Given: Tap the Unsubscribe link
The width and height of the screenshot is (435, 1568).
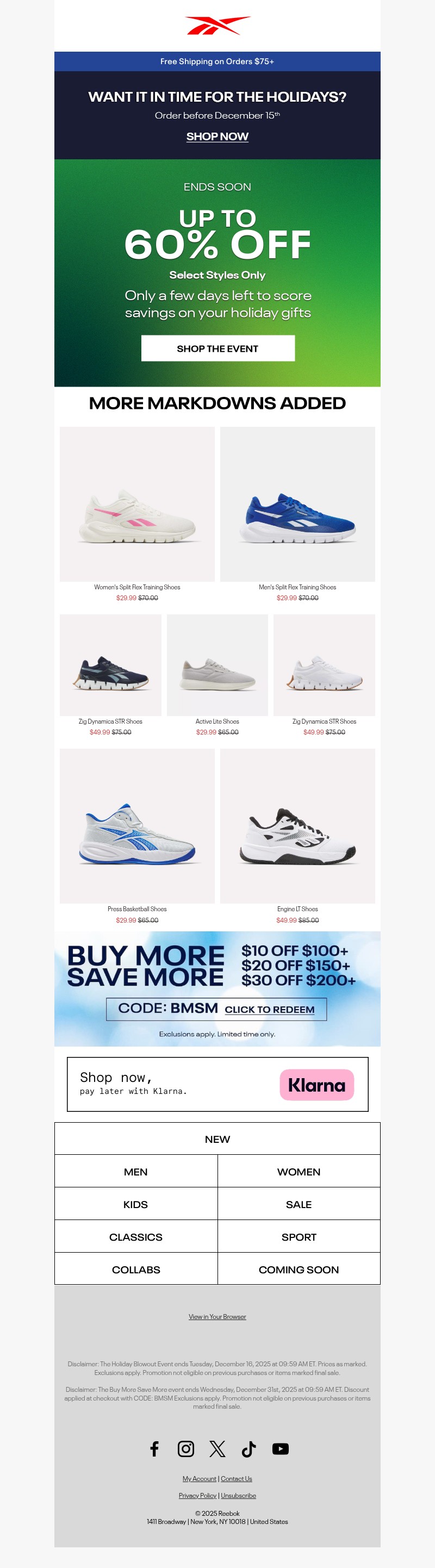Looking at the screenshot, I should (x=239, y=1496).
